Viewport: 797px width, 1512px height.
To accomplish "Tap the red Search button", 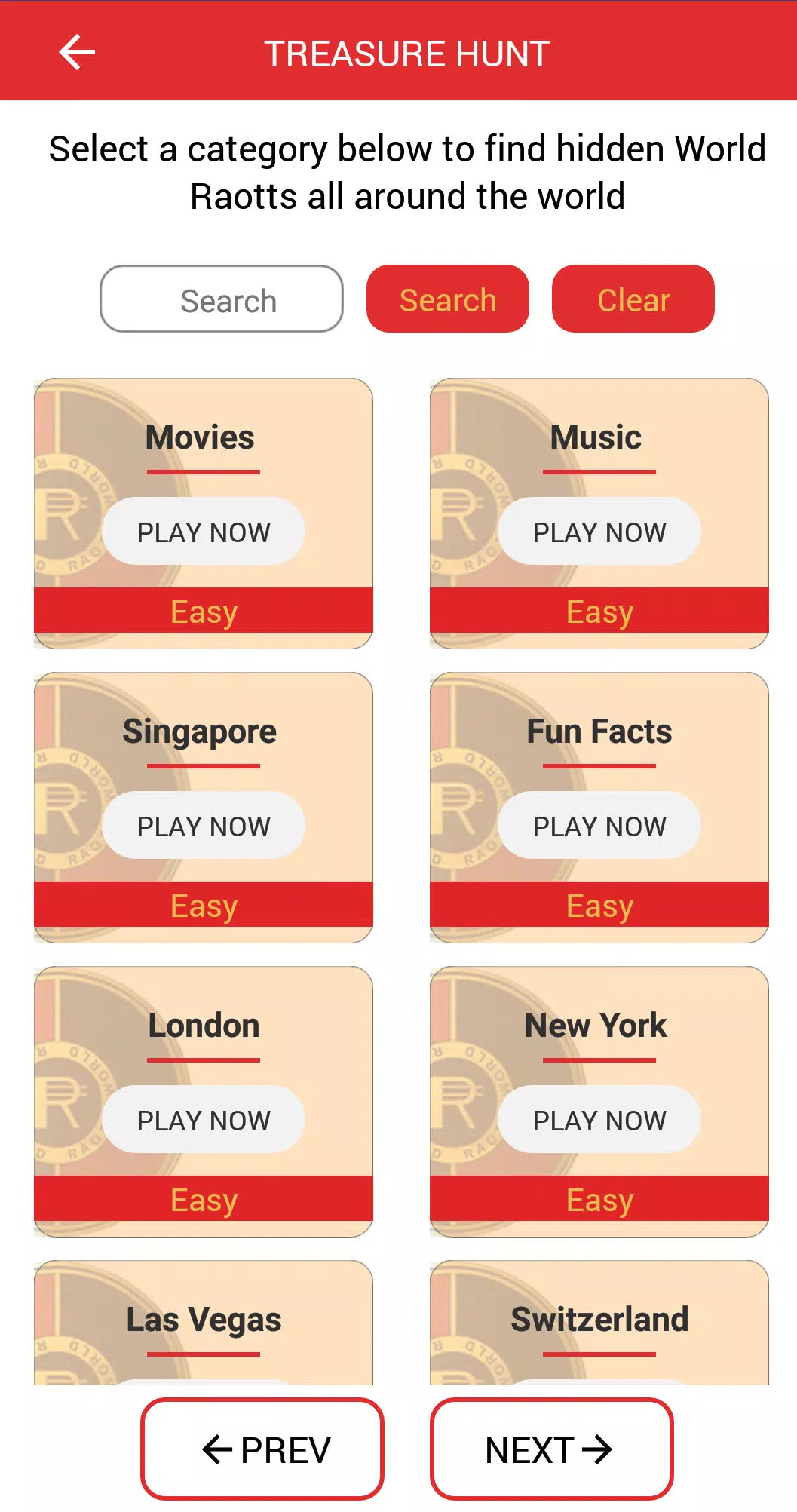I will [448, 299].
